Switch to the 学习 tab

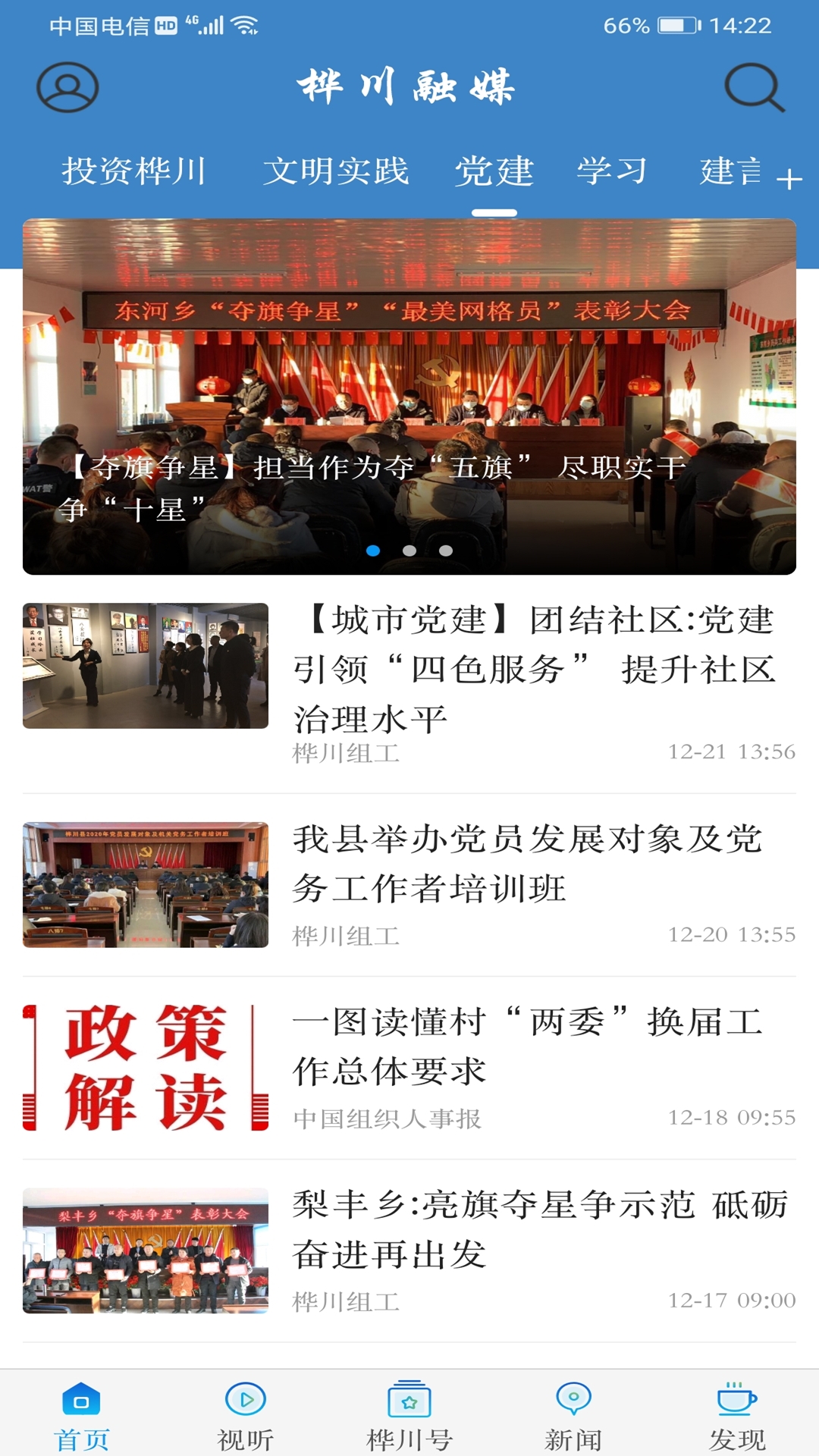coord(611,171)
